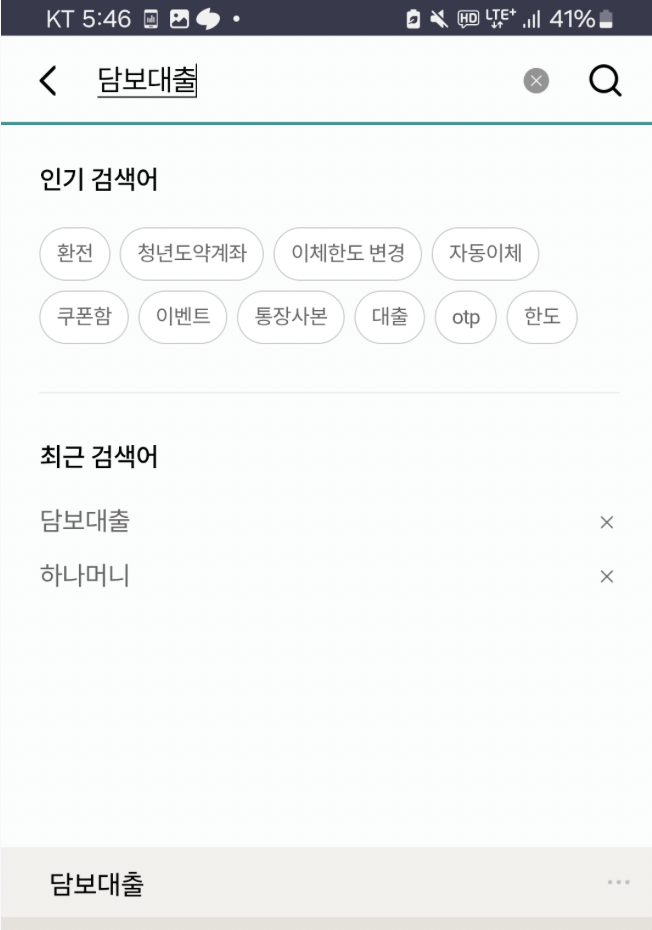
Task: Select the 자동이체 chip
Action: click(485, 254)
